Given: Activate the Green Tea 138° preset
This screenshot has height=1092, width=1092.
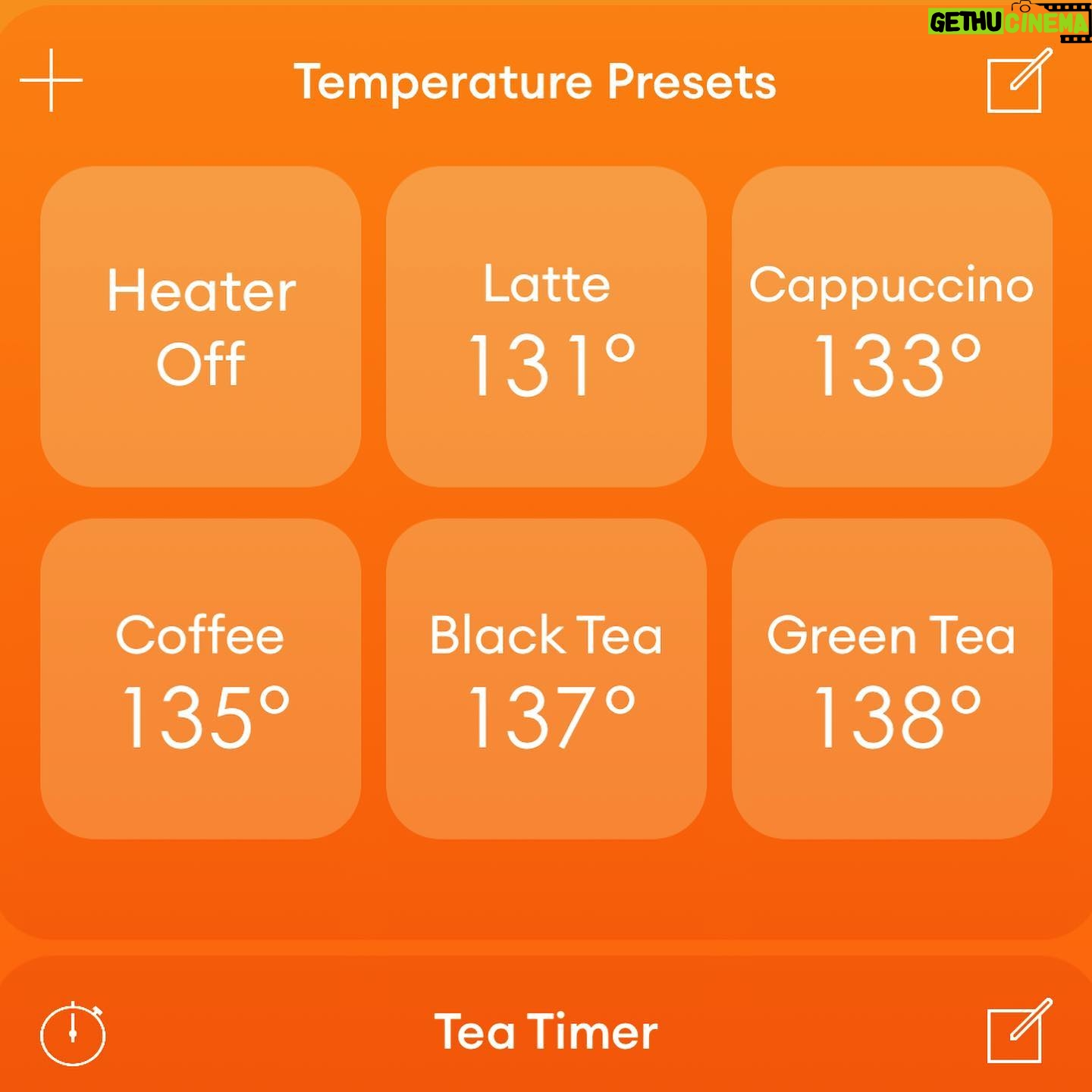Looking at the screenshot, I should tap(892, 679).
